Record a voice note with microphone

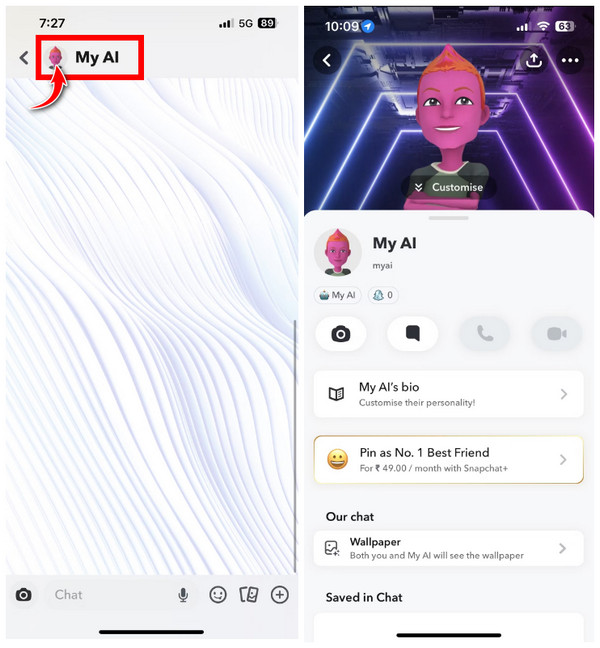(184, 595)
